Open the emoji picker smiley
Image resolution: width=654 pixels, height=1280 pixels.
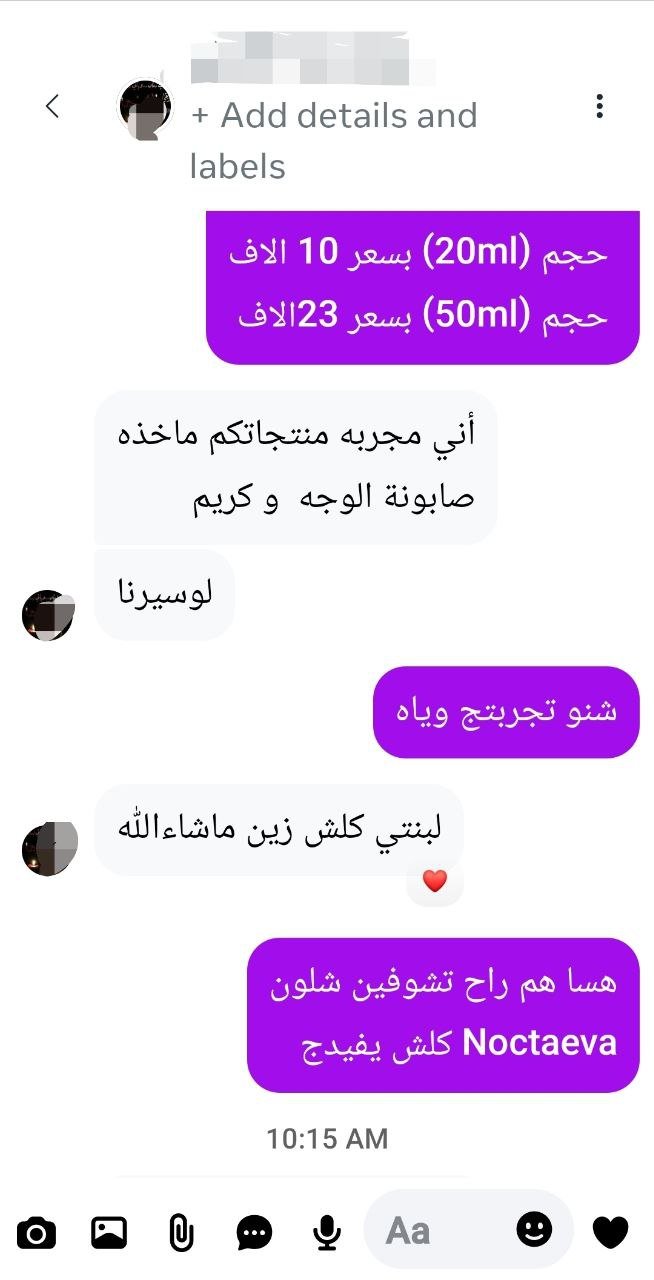point(534,1229)
